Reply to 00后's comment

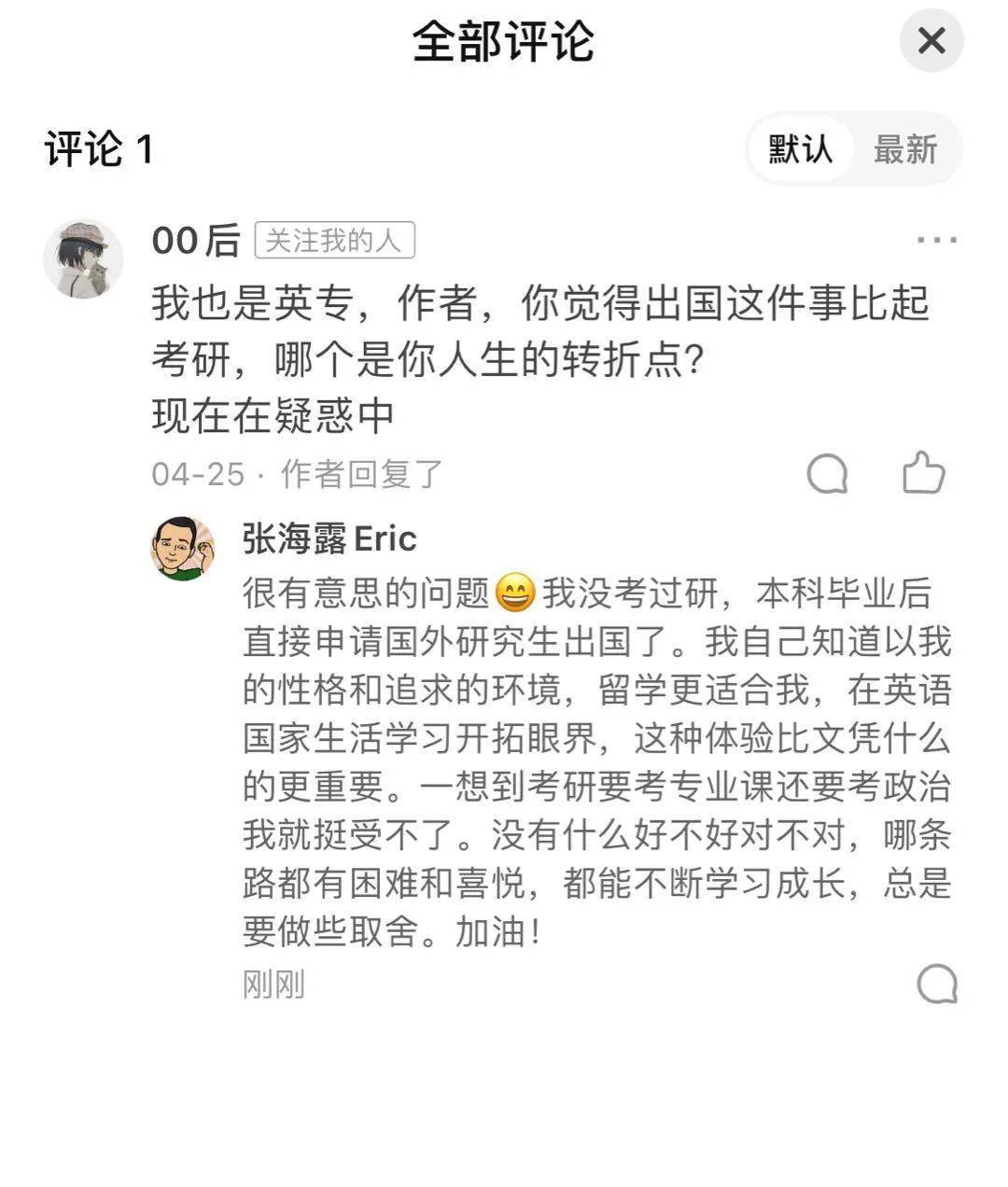(827, 474)
